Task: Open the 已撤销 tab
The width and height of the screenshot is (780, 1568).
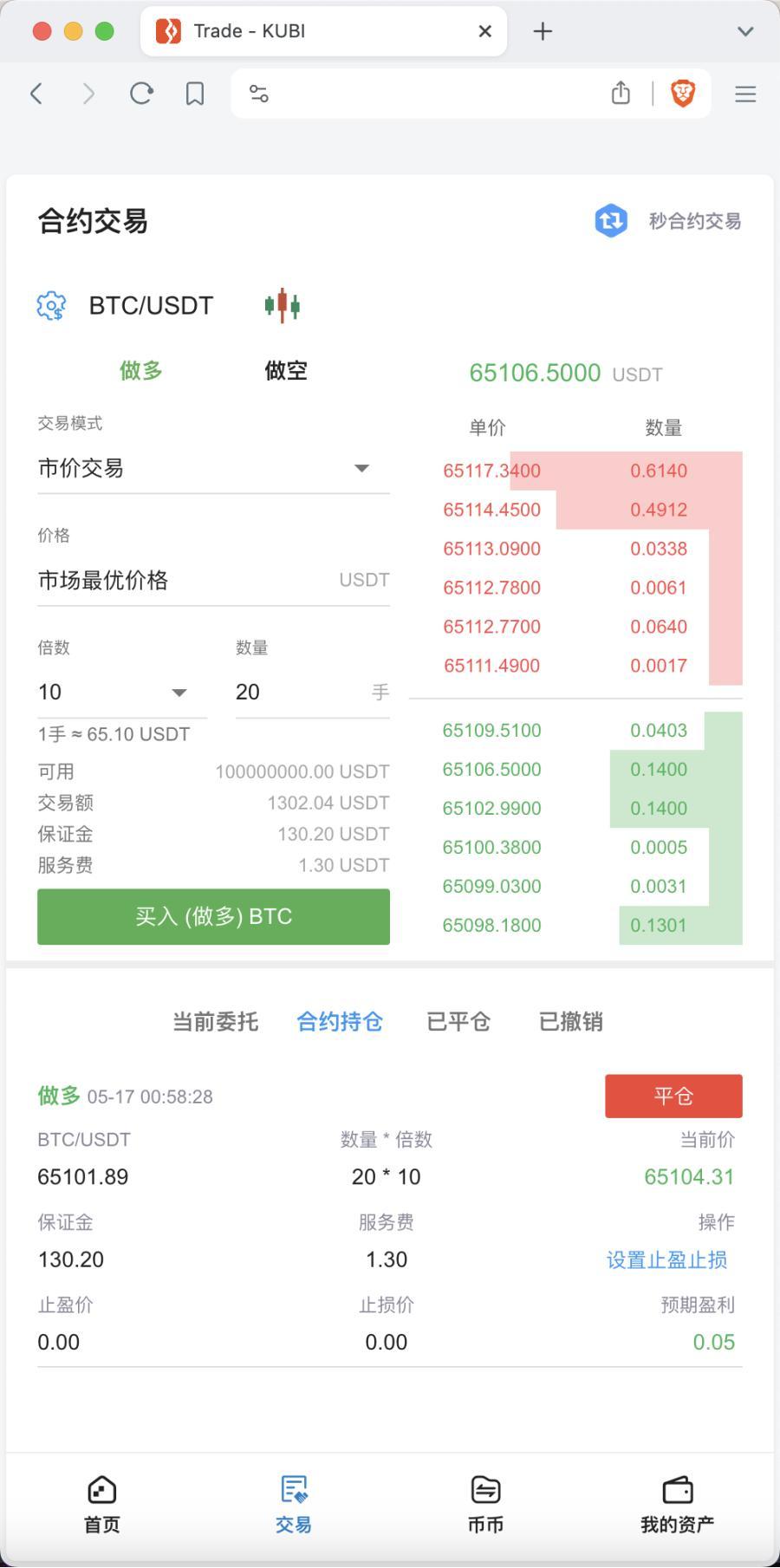Action: tap(570, 1022)
